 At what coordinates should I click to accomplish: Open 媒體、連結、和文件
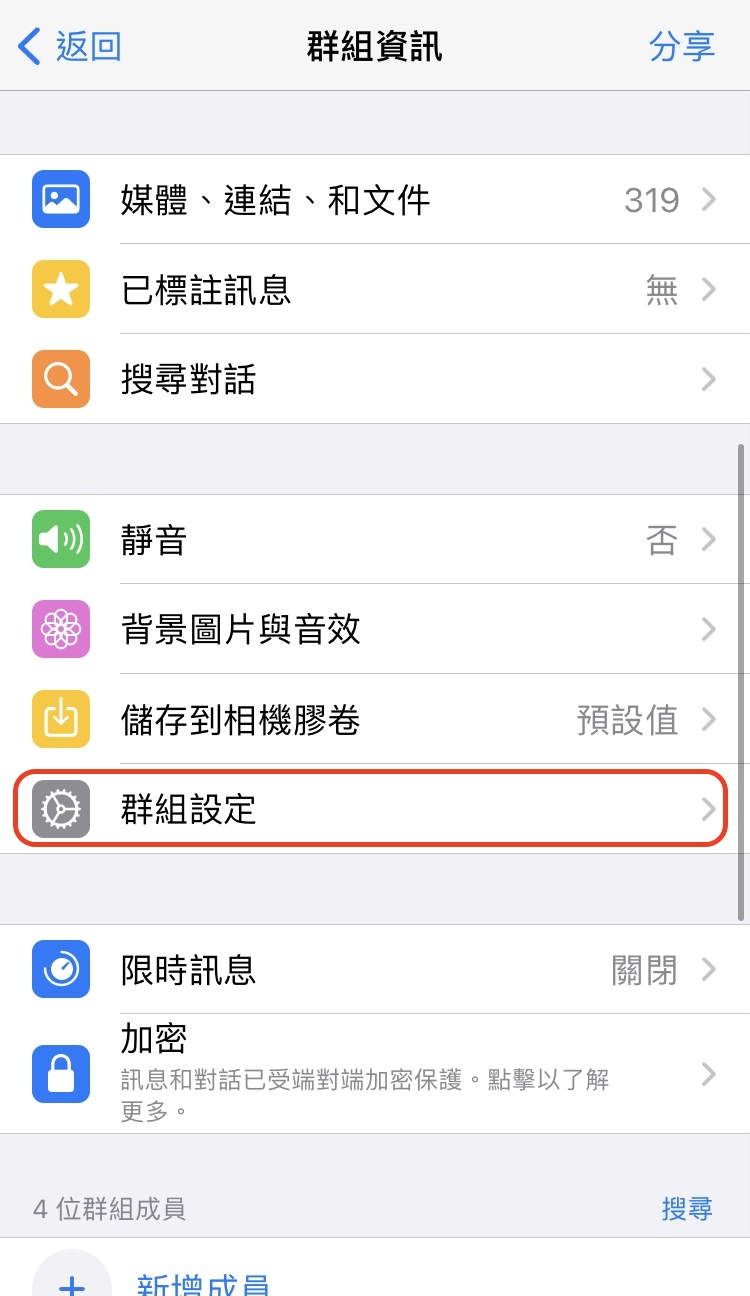point(375,200)
